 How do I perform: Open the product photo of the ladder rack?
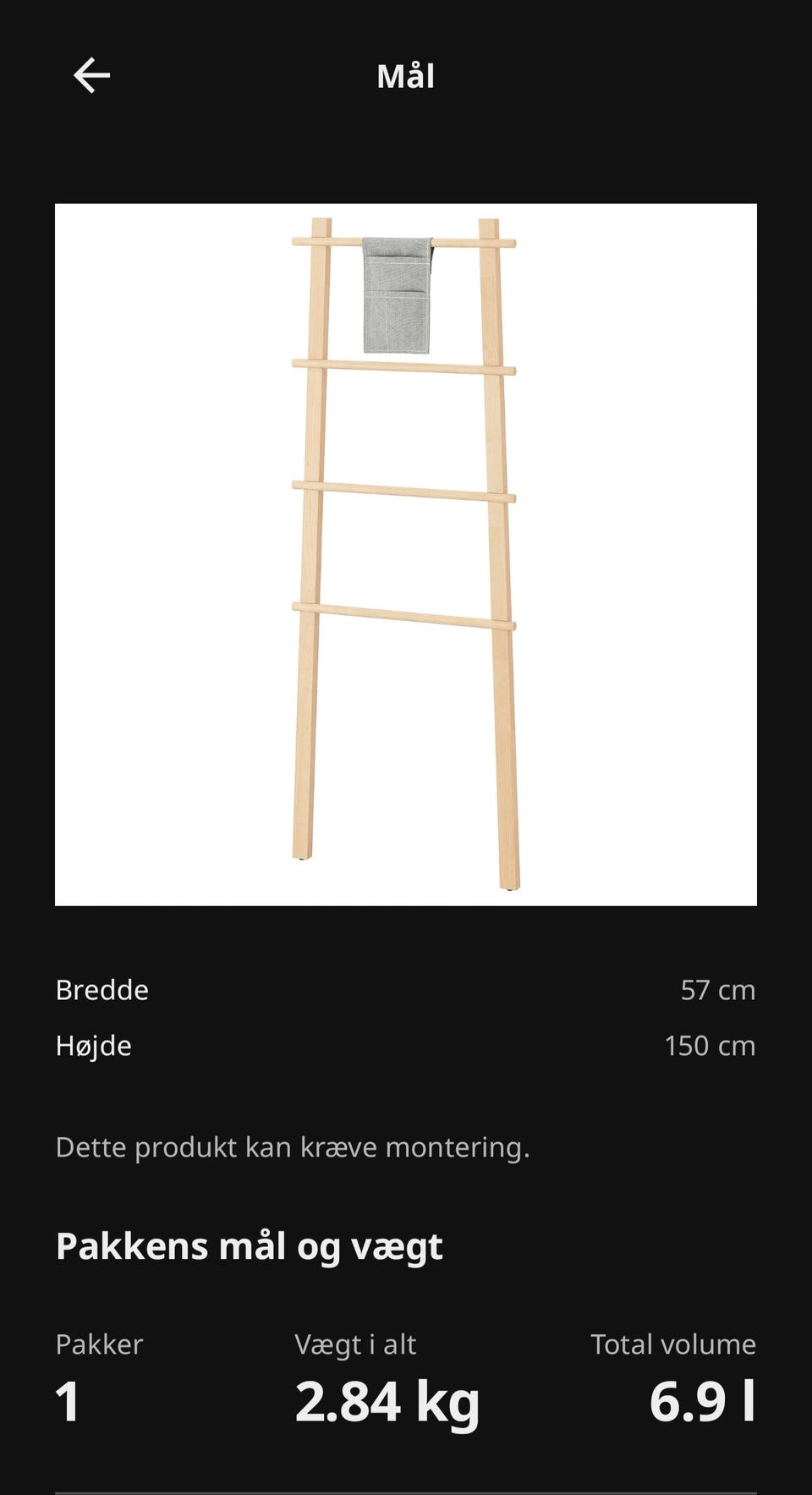(406, 550)
